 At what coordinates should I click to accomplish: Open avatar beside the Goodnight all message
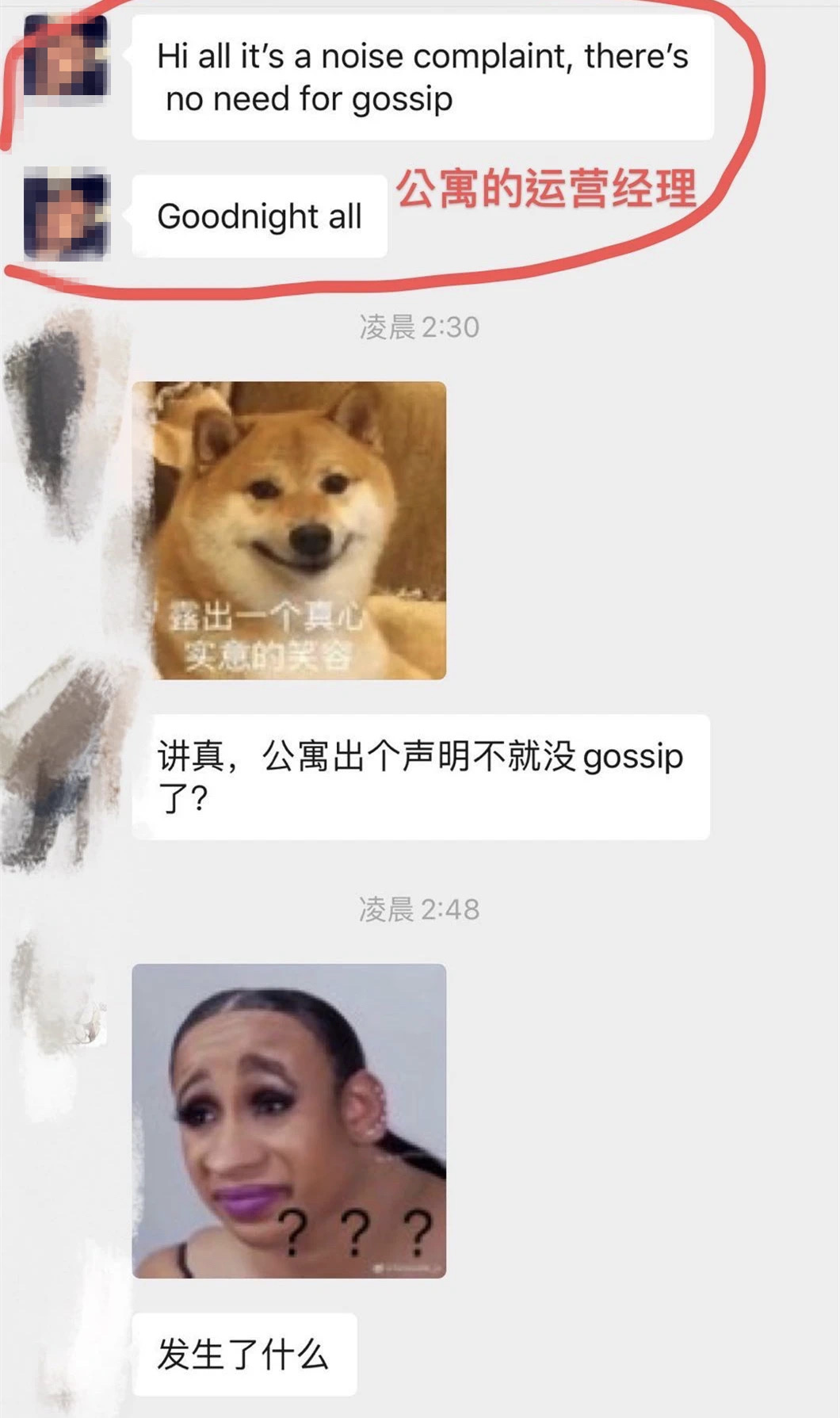coord(66,214)
